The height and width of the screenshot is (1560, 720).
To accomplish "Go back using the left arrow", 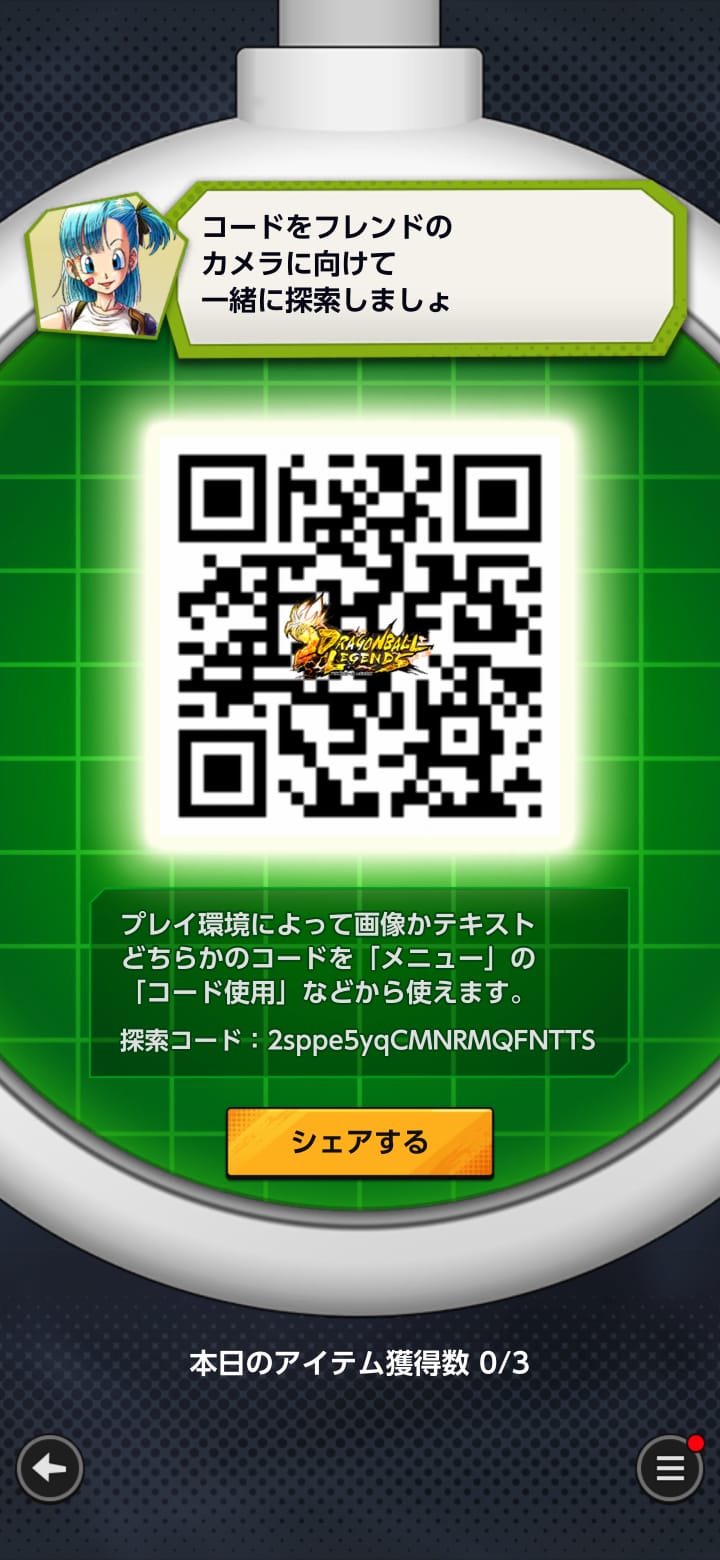I will click(50, 1468).
